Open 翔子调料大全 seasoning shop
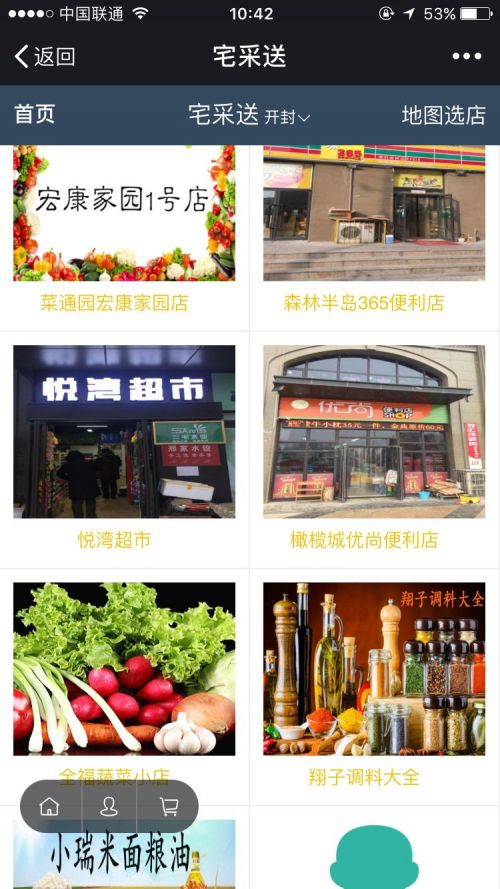 click(x=374, y=687)
